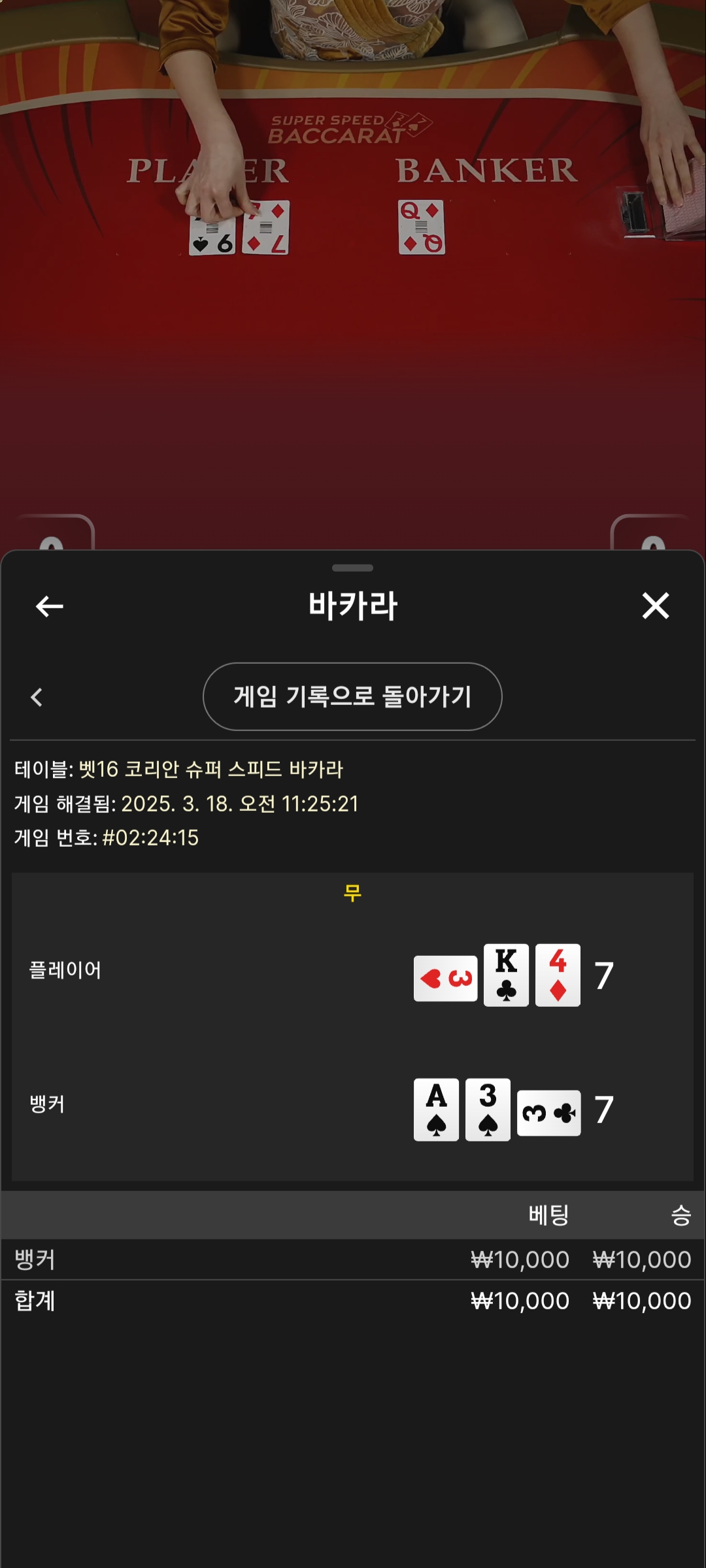Viewport: 706px width, 1568px height.
Task: Close the 바카라 panel
Action: [655, 606]
